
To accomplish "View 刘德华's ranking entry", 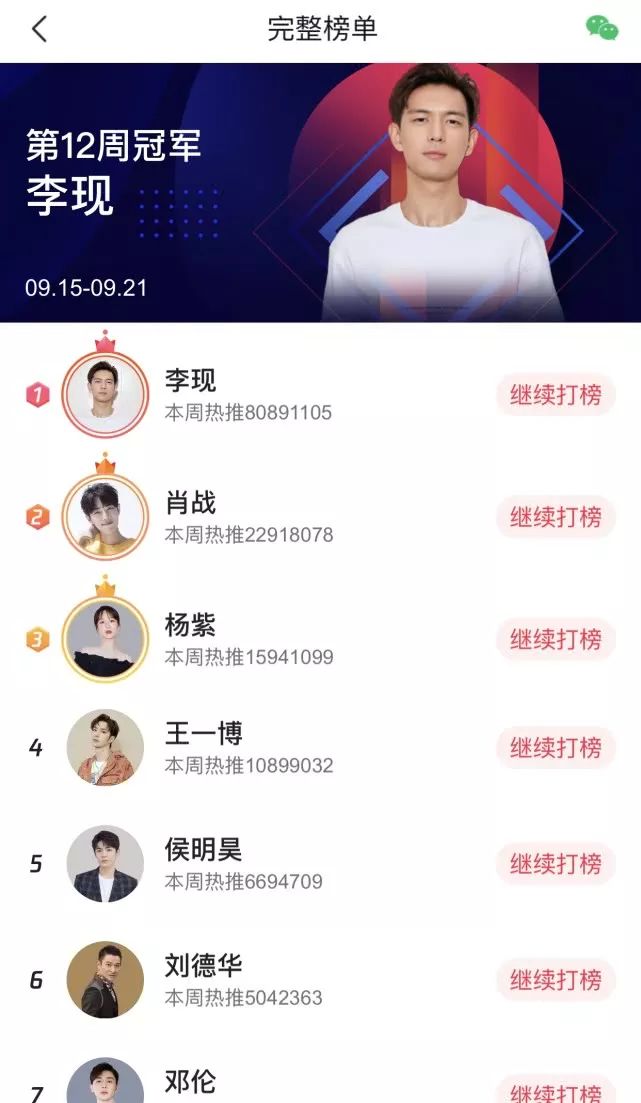I will 320,980.
